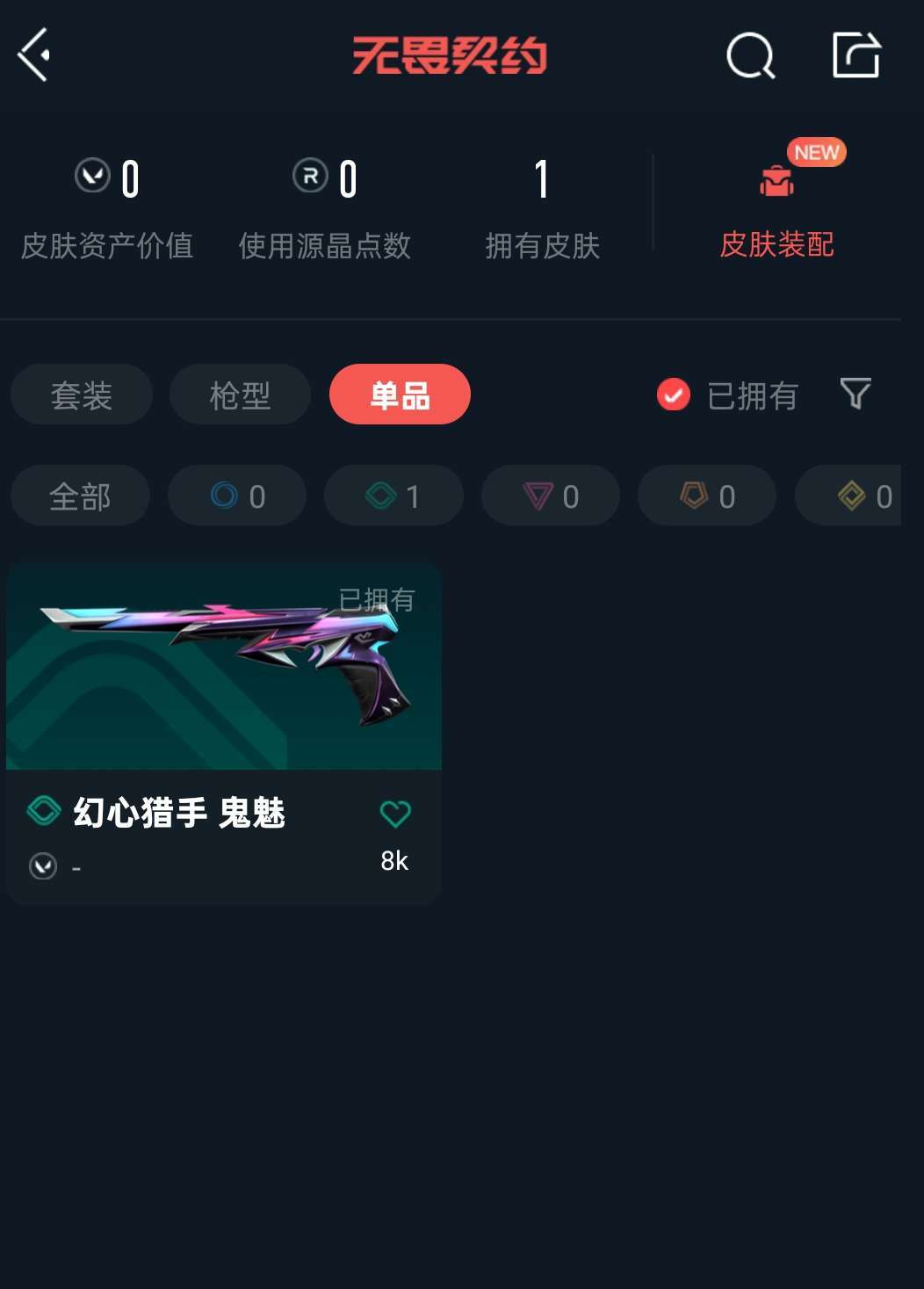Select the purple rarity filter showing 0
Image resolution: width=924 pixels, height=1289 pixels.
pos(549,495)
